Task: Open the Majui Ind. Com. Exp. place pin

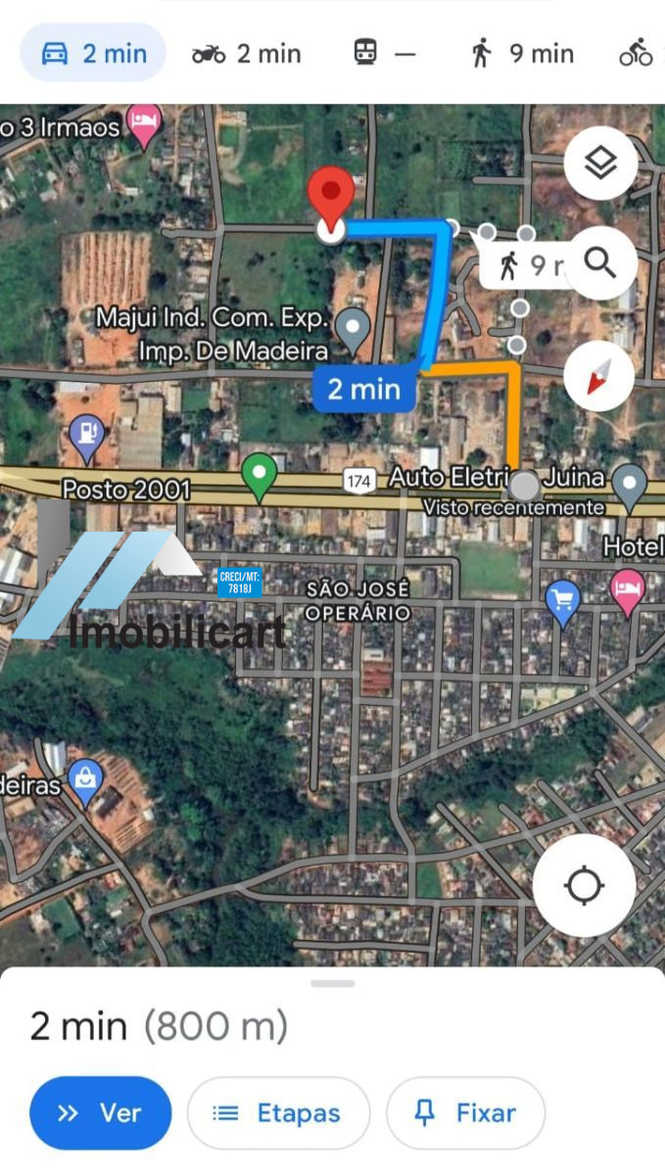Action: point(352,330)
